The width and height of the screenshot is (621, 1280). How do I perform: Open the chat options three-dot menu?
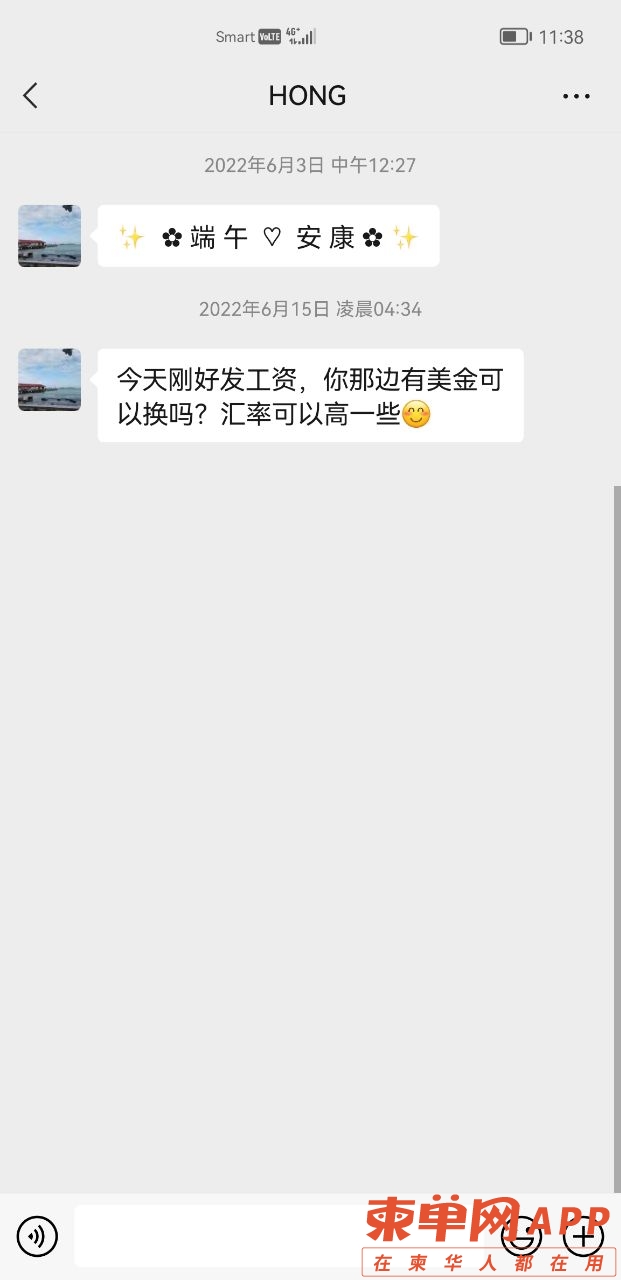[x=576, y=97]
